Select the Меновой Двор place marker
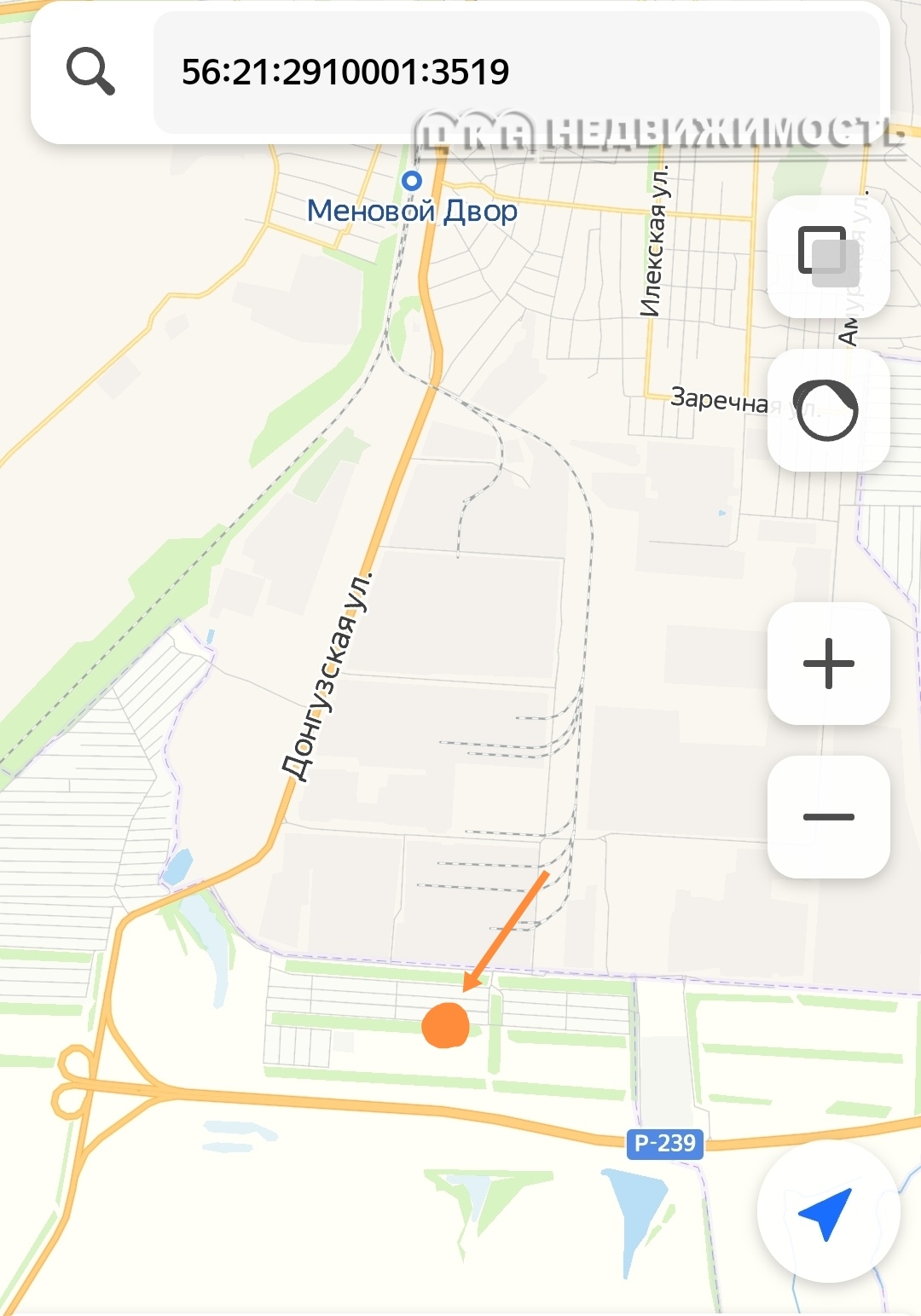This screenshot has width=921, height=1316. (412, 181)
